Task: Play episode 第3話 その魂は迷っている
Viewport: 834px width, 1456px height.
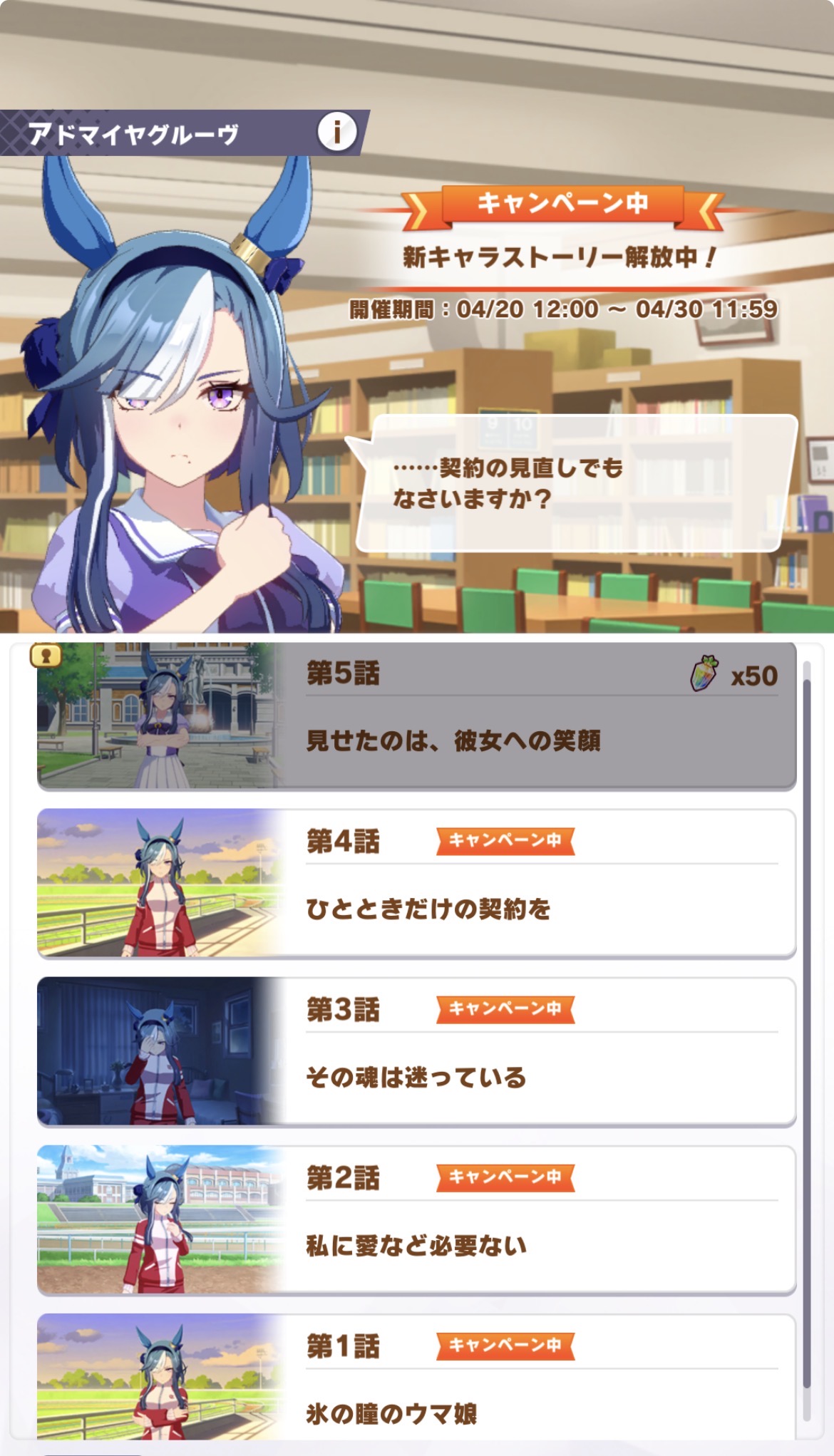Action: [x=416, y=1051]
